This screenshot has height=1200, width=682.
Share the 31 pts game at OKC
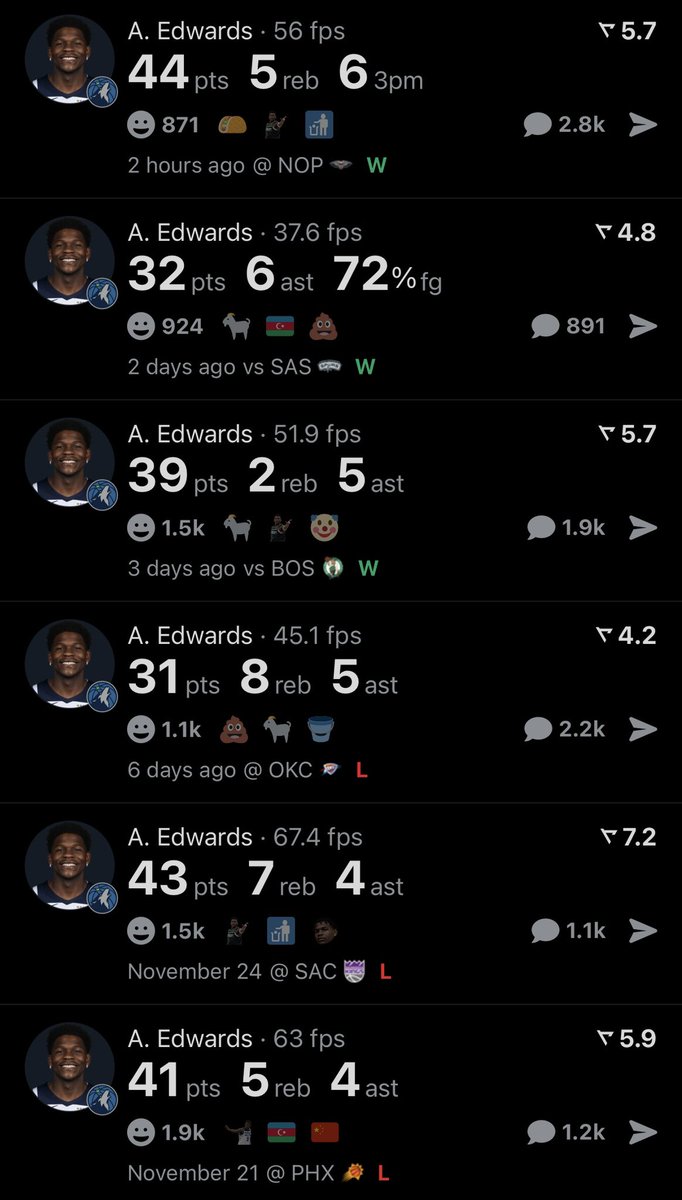[x=643, y=730]
